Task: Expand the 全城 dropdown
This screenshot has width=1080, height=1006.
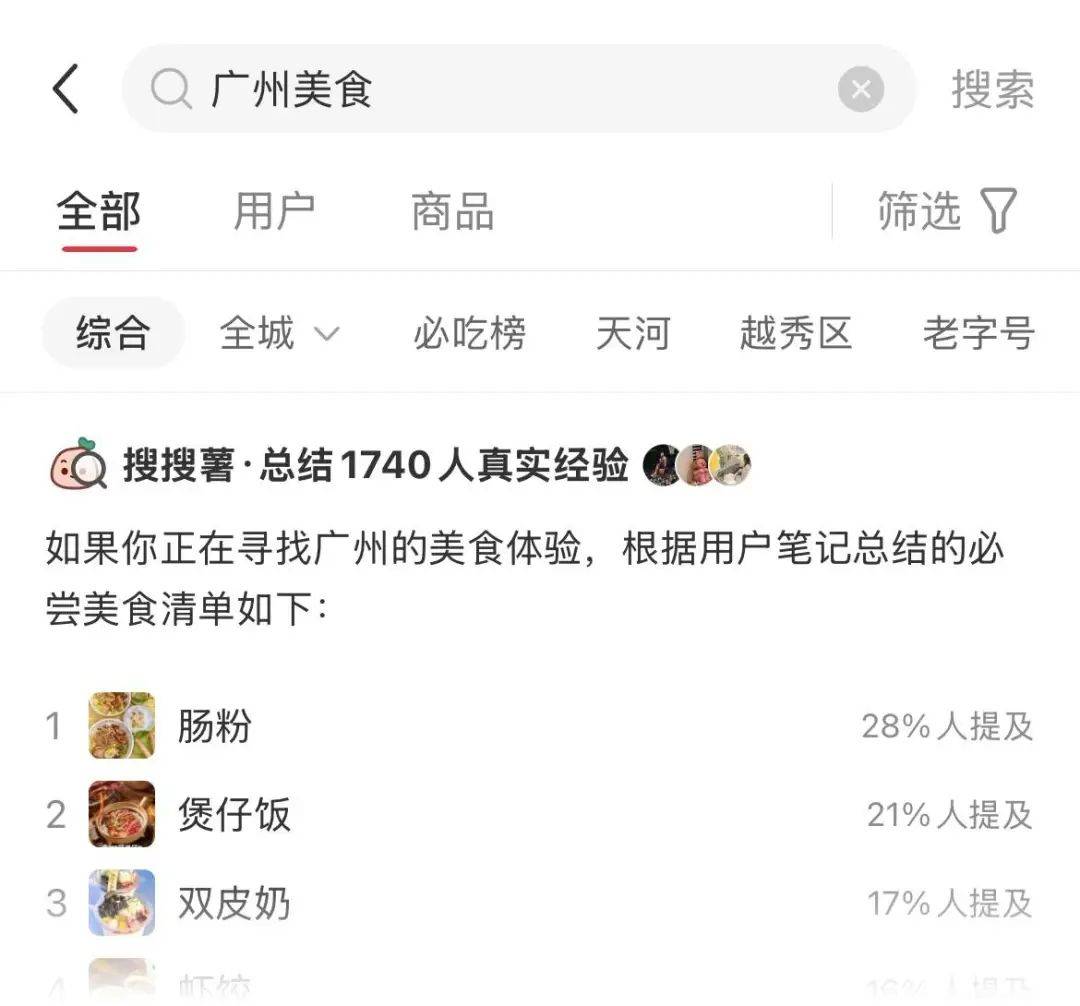Action: 279,332
